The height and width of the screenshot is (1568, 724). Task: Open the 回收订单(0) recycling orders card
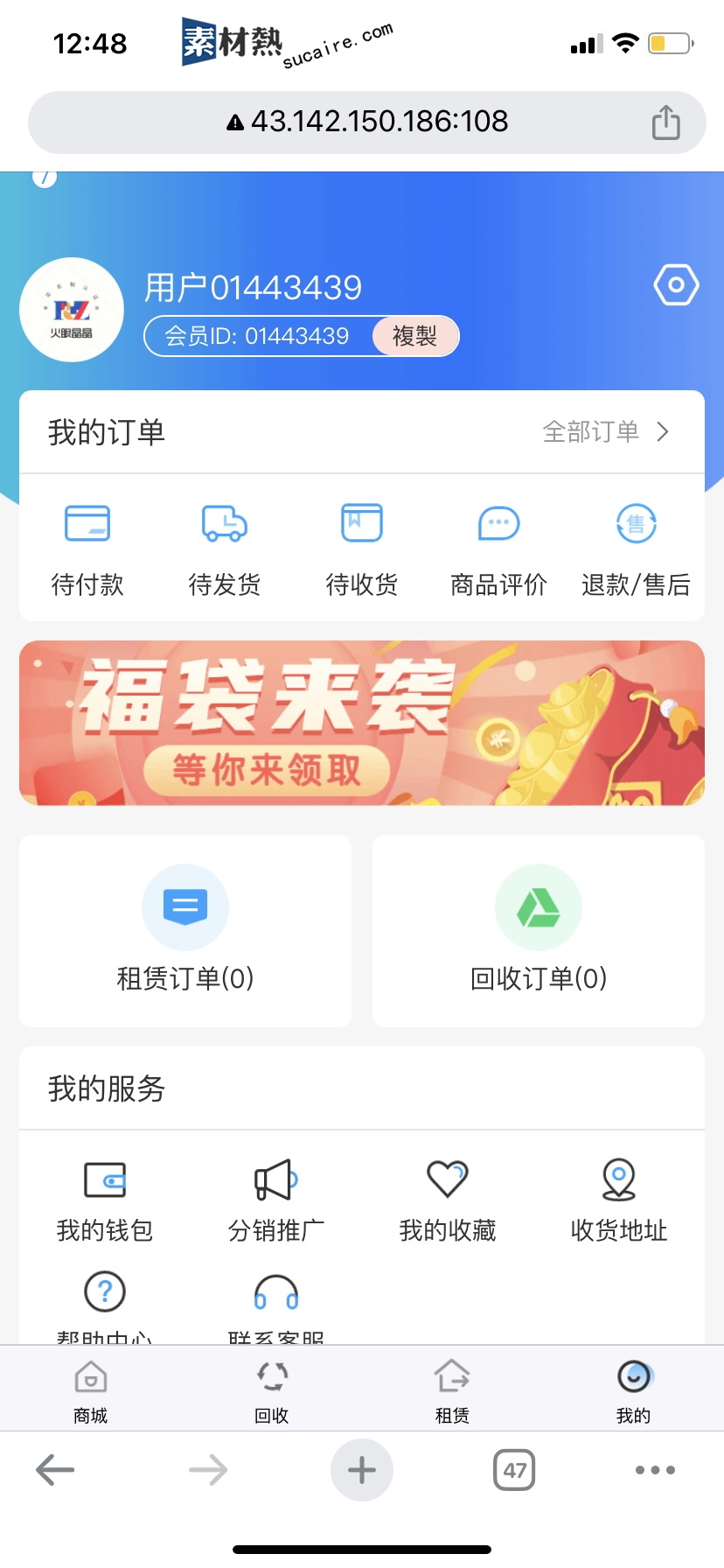539,931
